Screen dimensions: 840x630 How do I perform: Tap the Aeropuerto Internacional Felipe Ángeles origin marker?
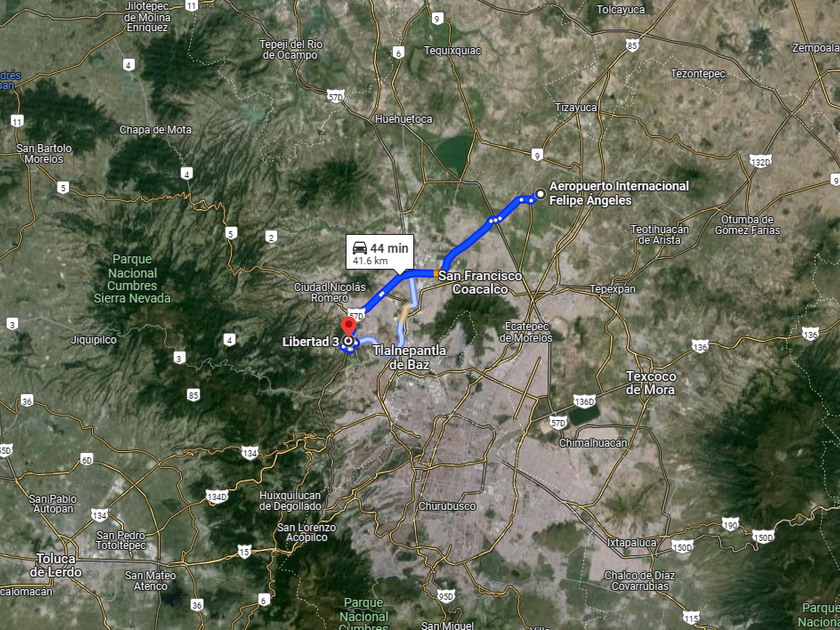click(540, 193)
